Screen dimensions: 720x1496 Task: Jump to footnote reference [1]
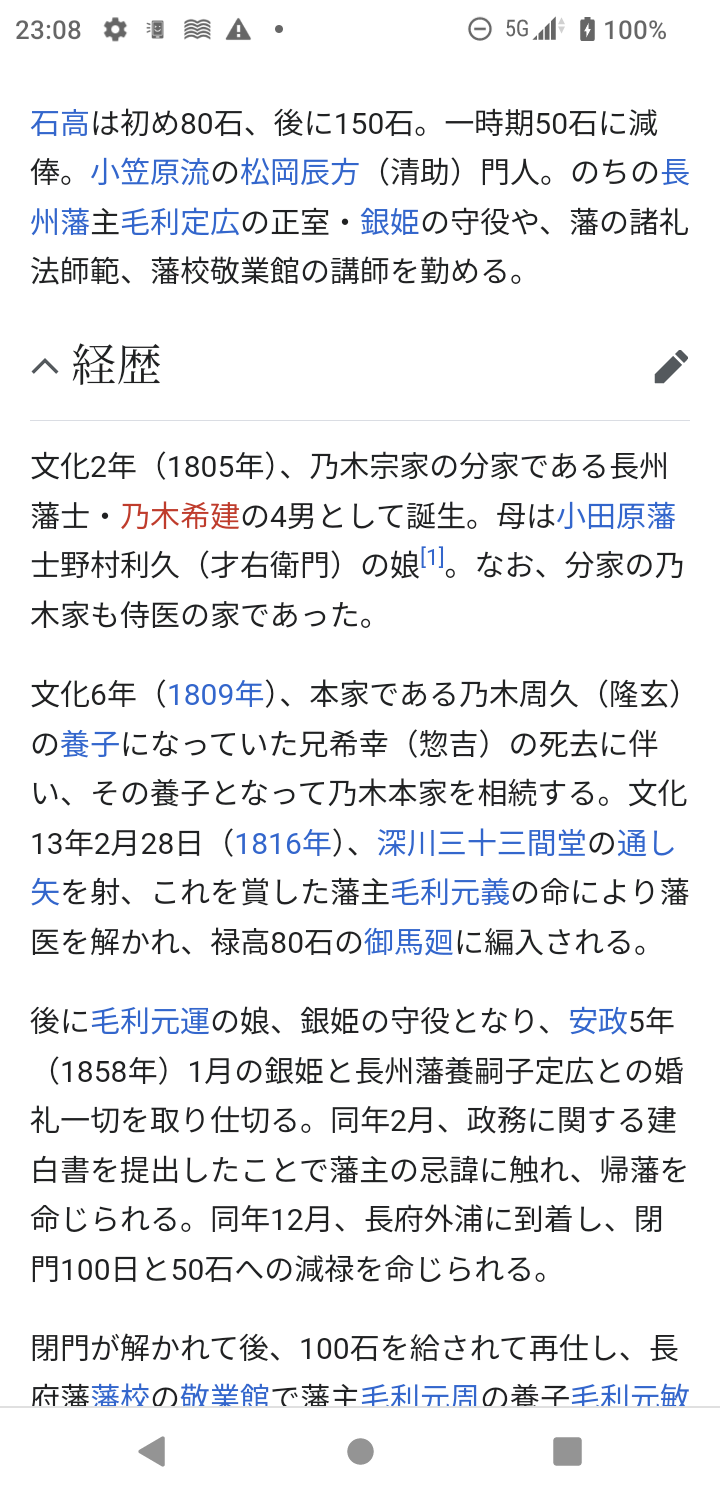tap(431, 558)
